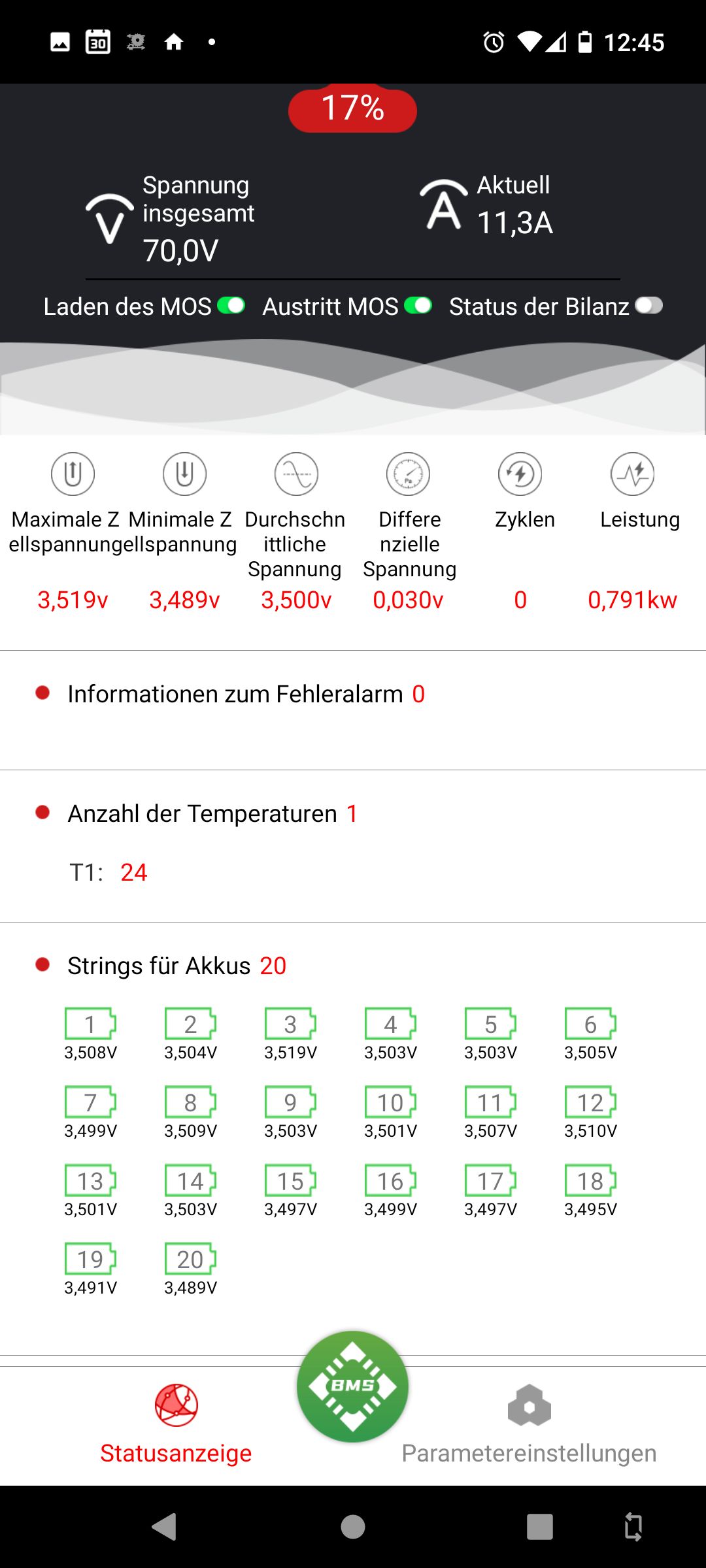
Task: Tap the green BMS center button
Action: (x=352, y=1386)
